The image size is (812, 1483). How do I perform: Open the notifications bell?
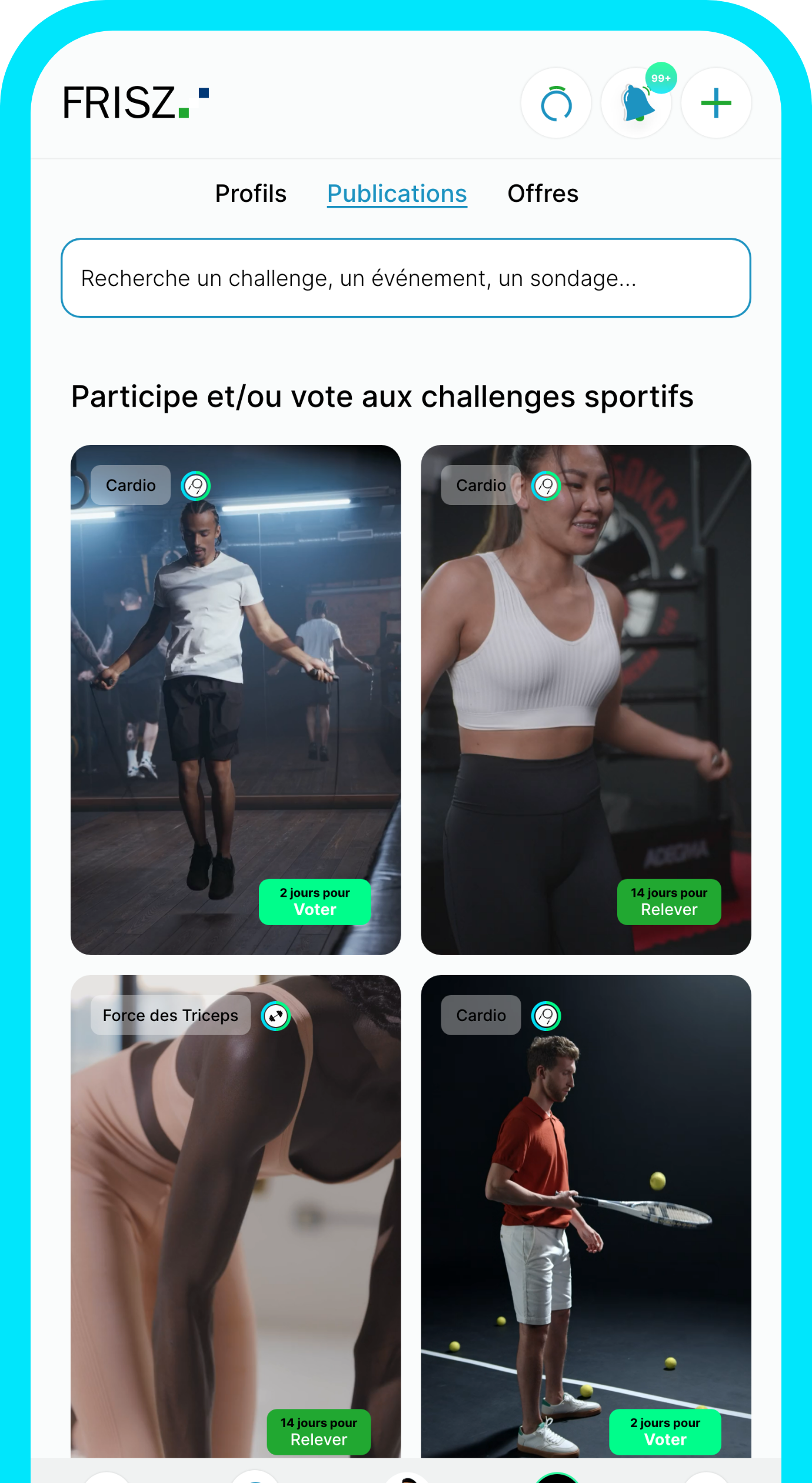point(636,104)
